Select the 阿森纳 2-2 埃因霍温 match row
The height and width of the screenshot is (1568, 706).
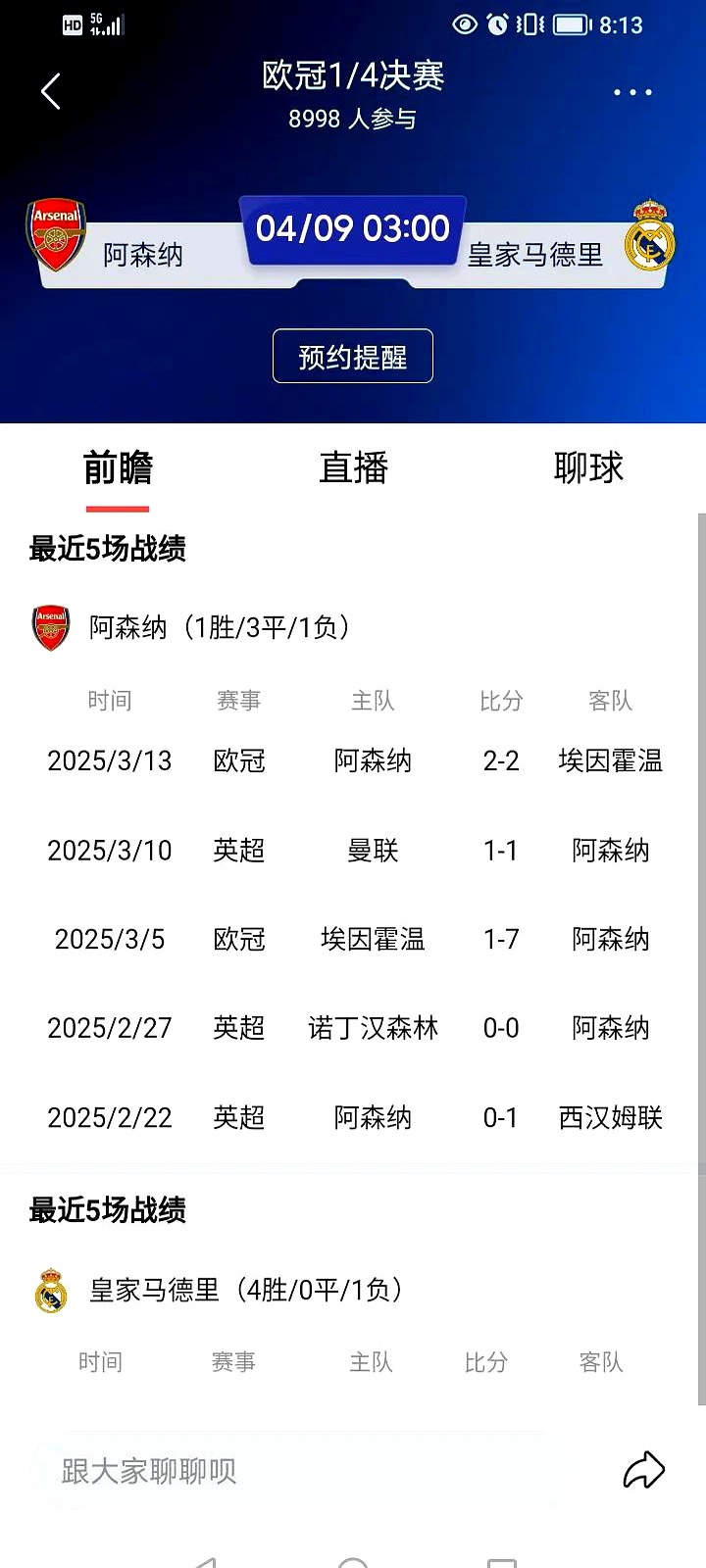(x=353, y=761)
